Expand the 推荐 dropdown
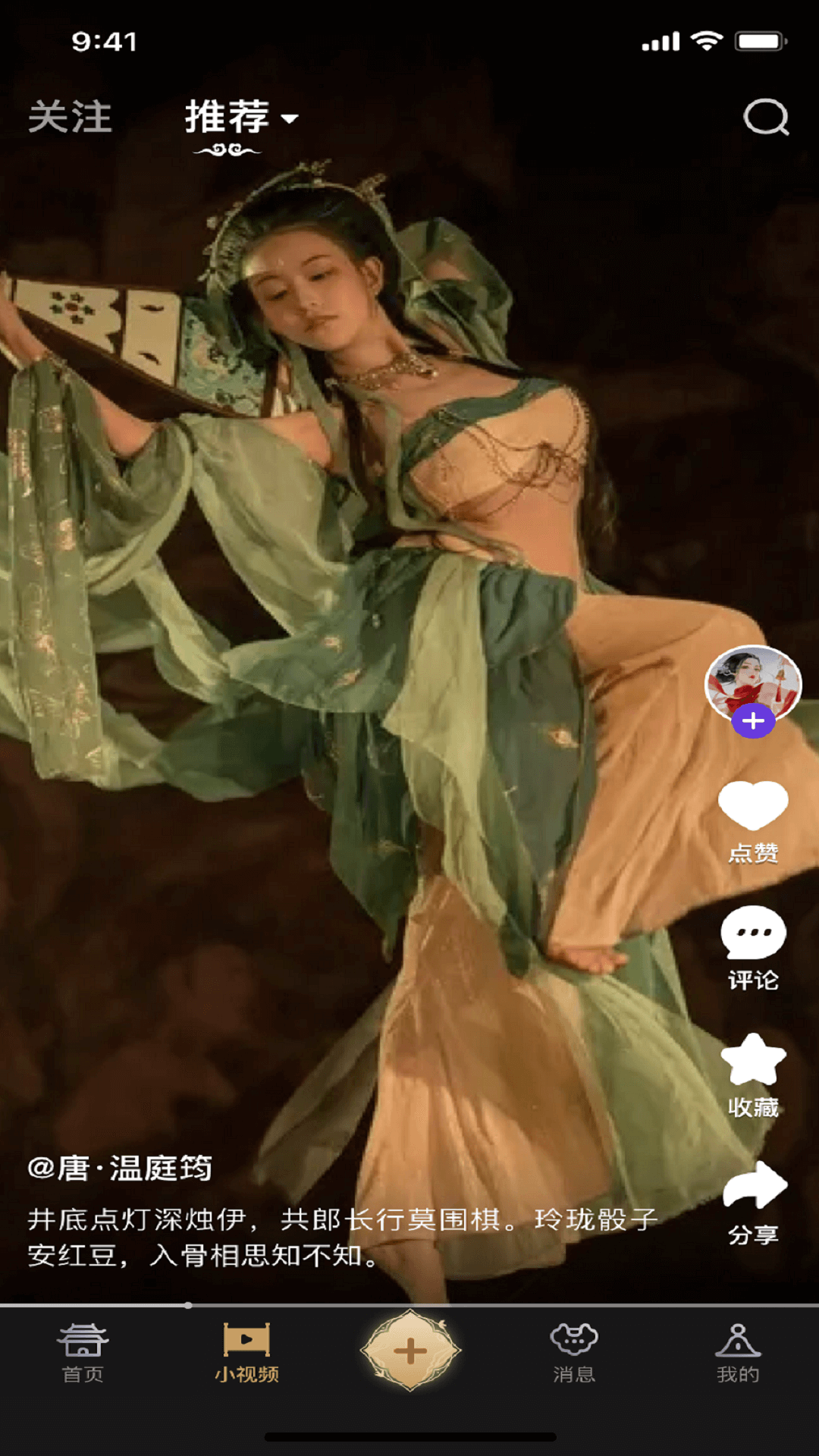The height and width of the screenshot is (1456, 819). click(289, 118)
